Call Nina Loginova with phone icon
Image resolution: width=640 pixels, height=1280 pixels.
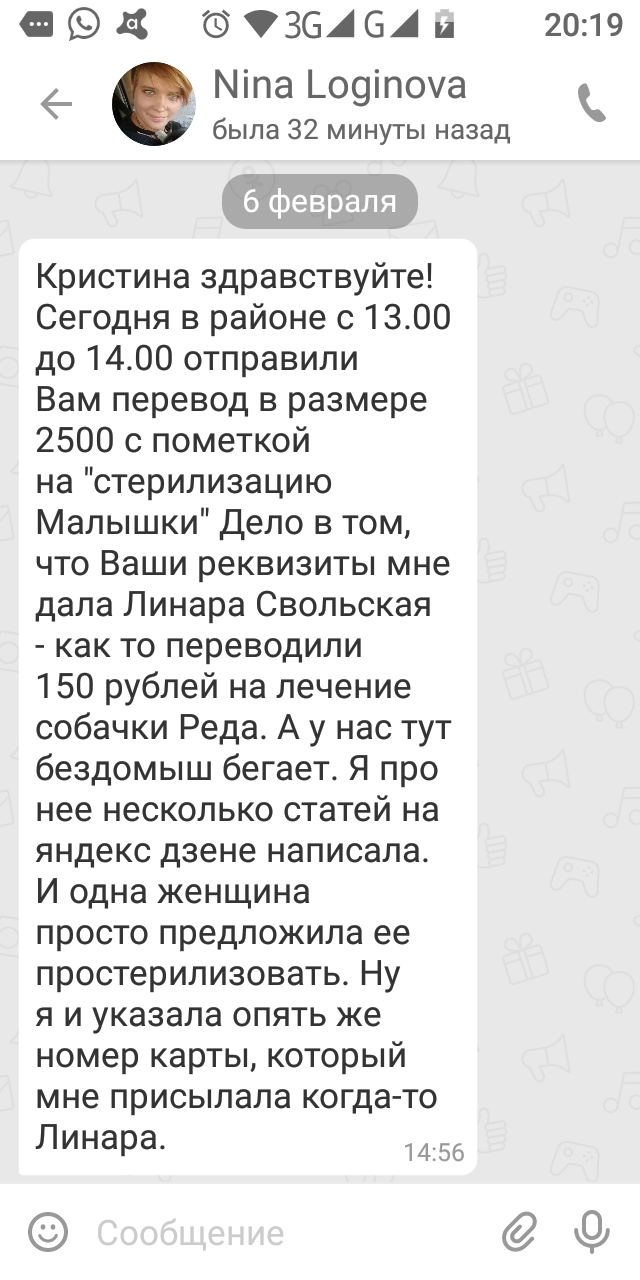click(592, 103)
